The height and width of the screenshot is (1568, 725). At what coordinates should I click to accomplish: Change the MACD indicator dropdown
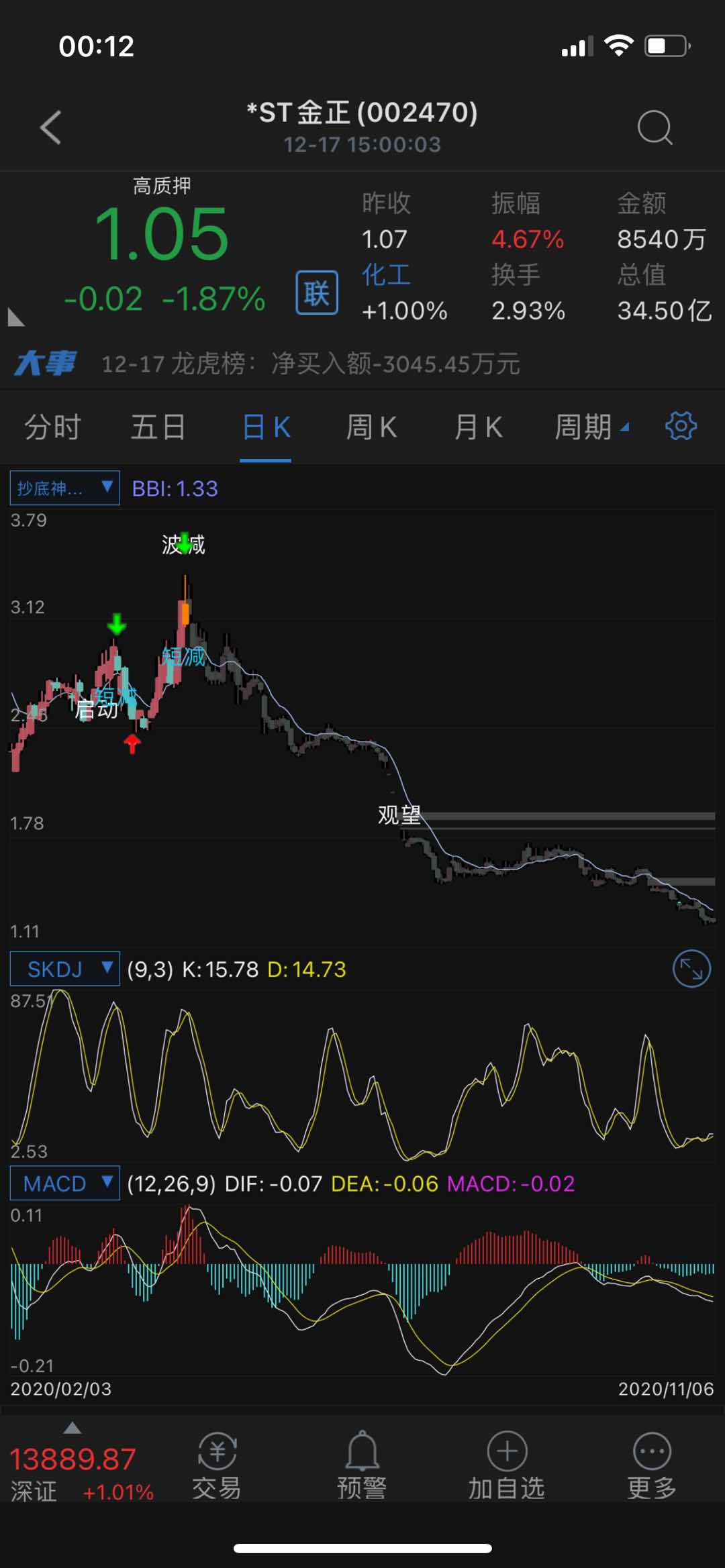point(64,1184)
